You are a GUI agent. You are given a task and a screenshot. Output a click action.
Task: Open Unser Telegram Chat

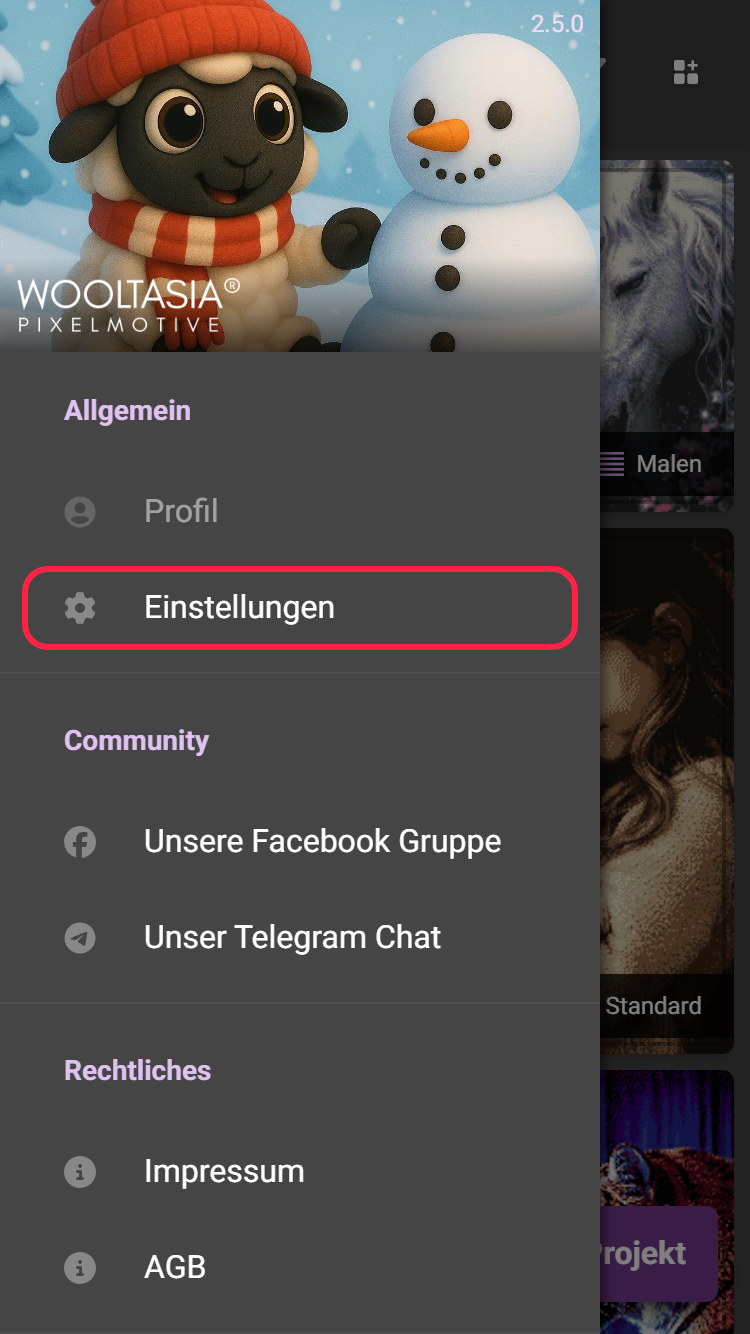tap(292, 938)
